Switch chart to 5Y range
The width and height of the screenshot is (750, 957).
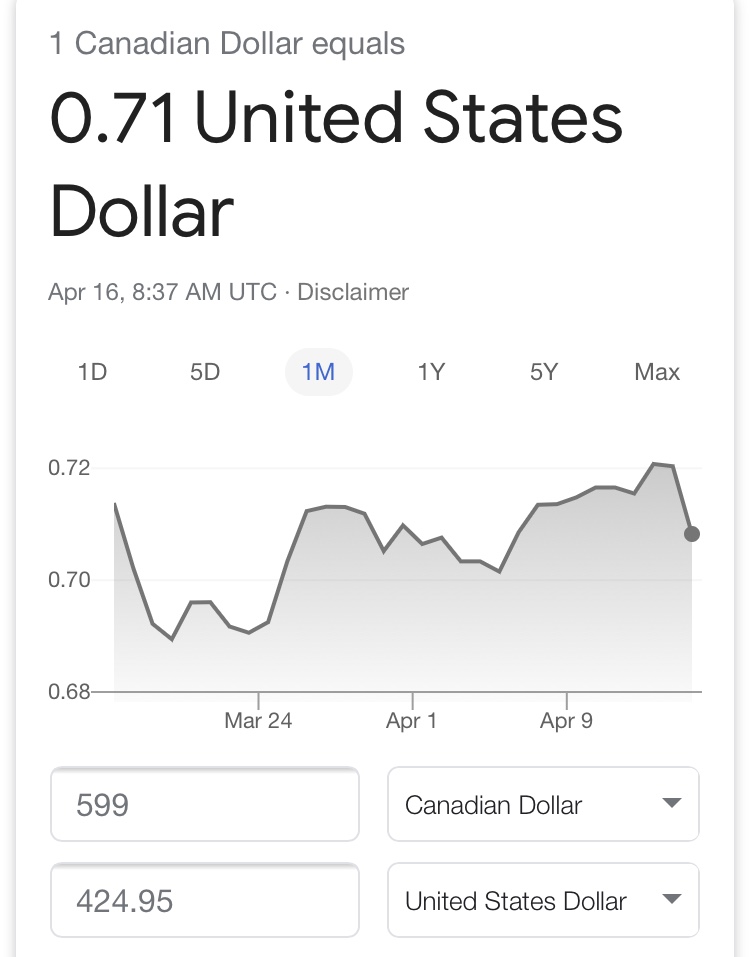pos(543,372)
